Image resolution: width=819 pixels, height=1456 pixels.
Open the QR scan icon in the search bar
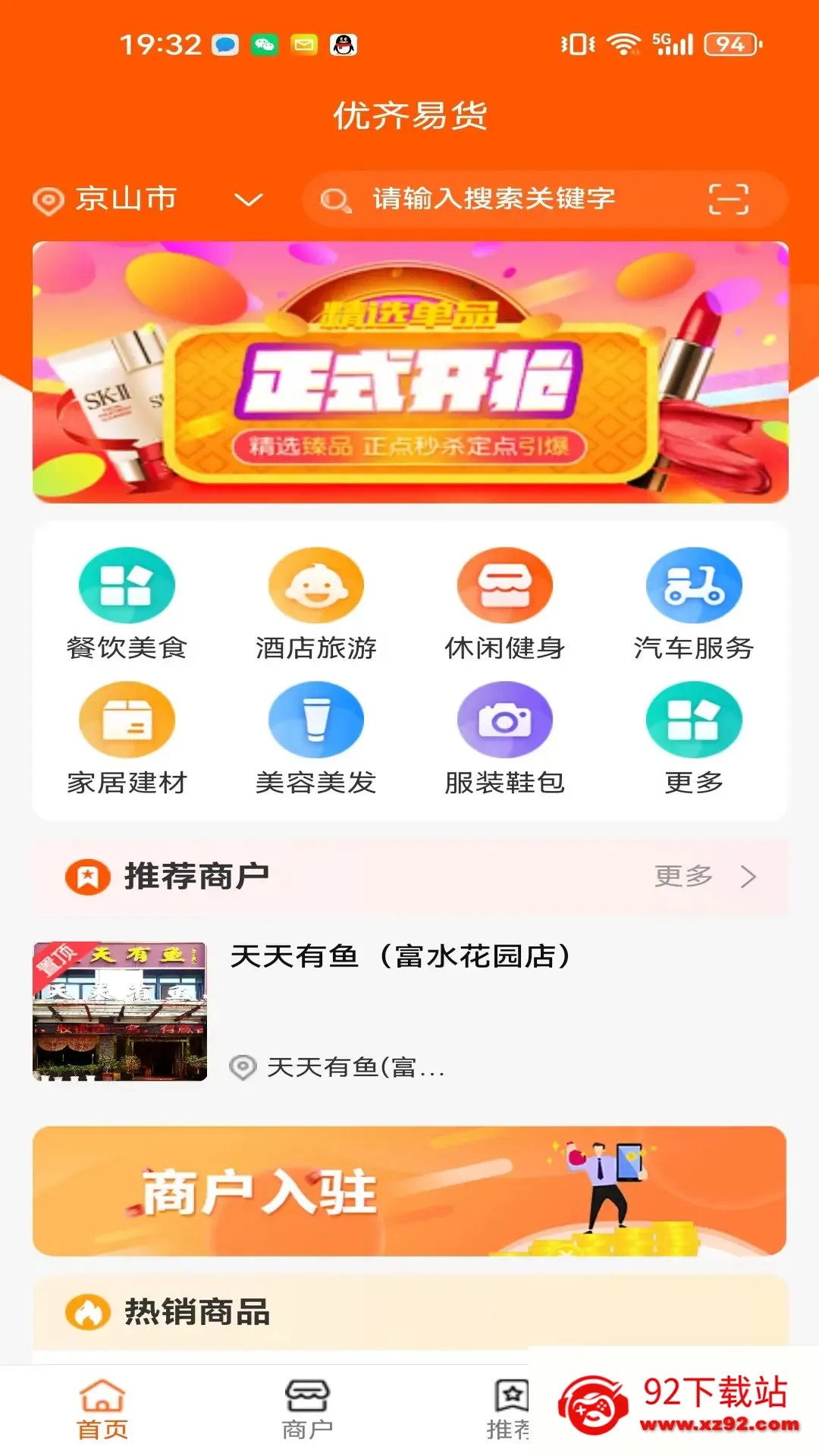pos(730,199)
